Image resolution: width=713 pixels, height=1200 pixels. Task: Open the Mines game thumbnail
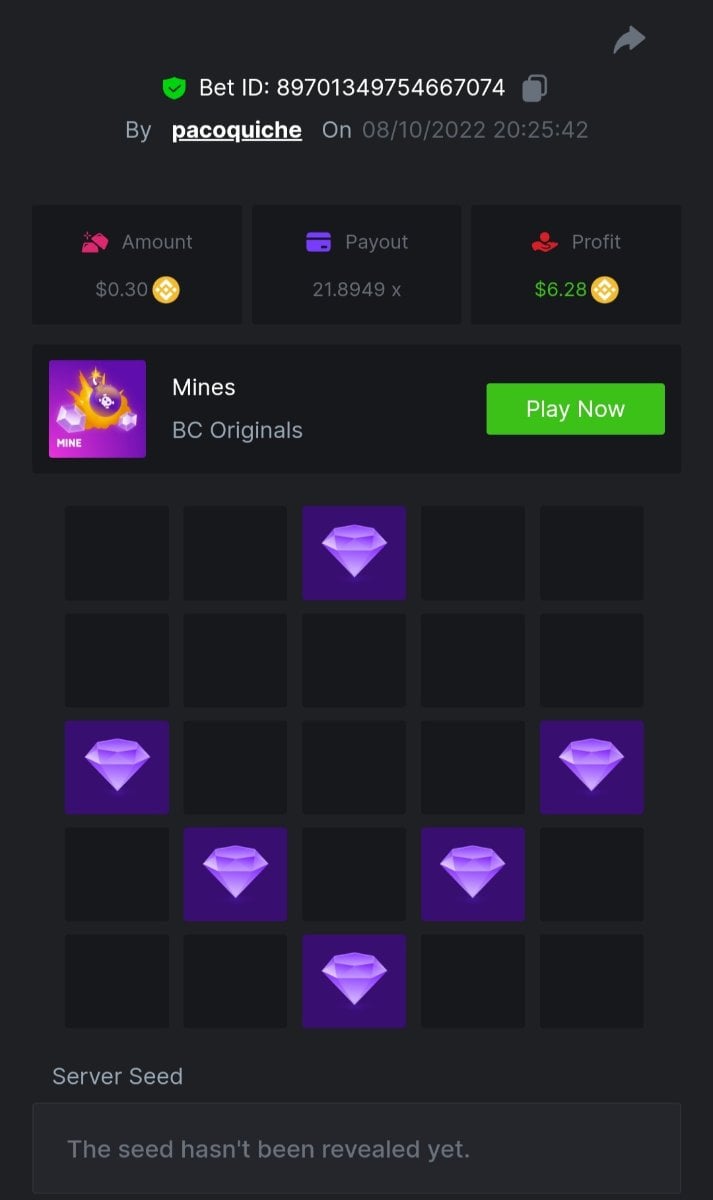[98, 409]
